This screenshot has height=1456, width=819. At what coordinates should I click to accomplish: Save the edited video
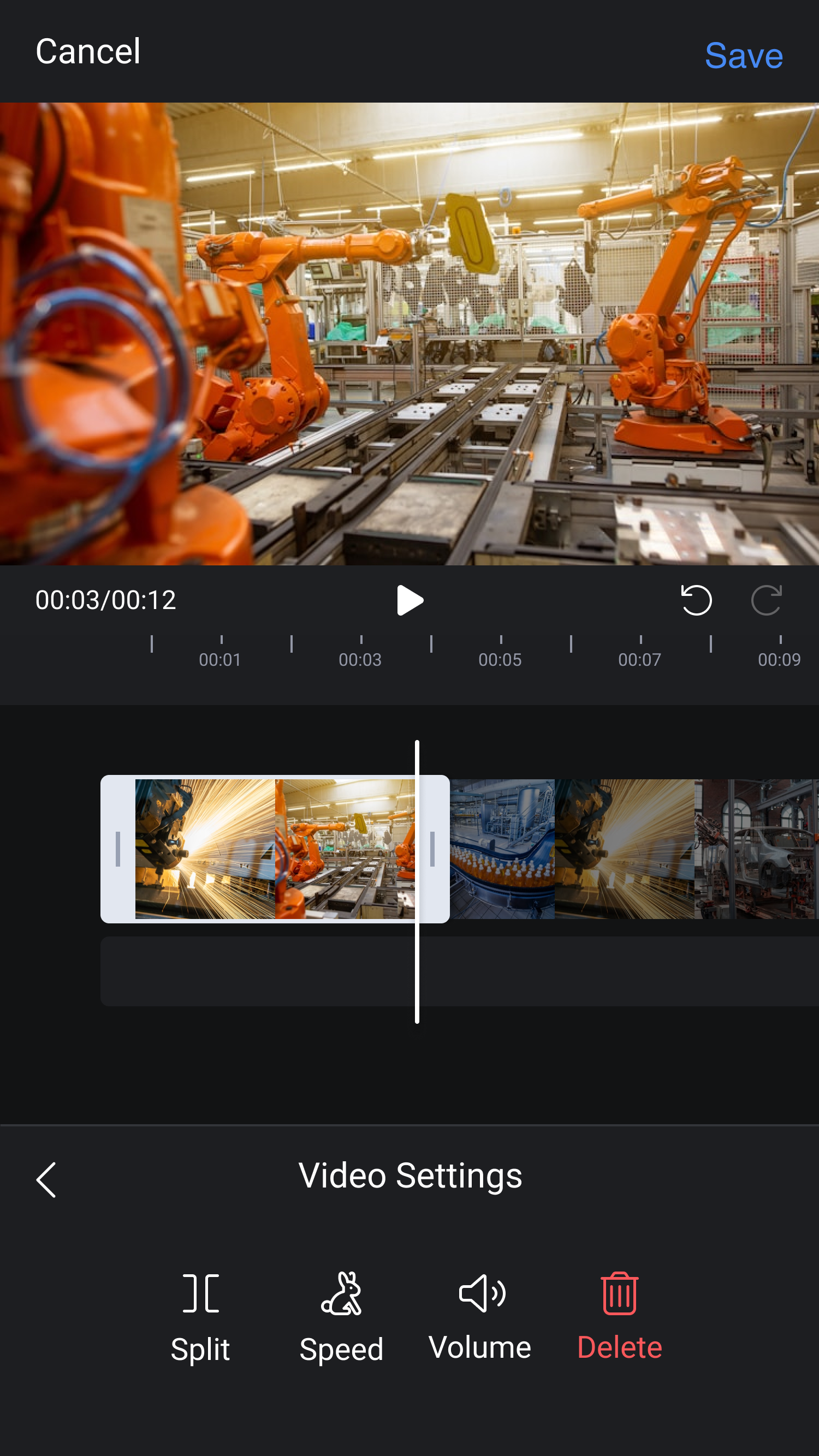coord(744,56)
